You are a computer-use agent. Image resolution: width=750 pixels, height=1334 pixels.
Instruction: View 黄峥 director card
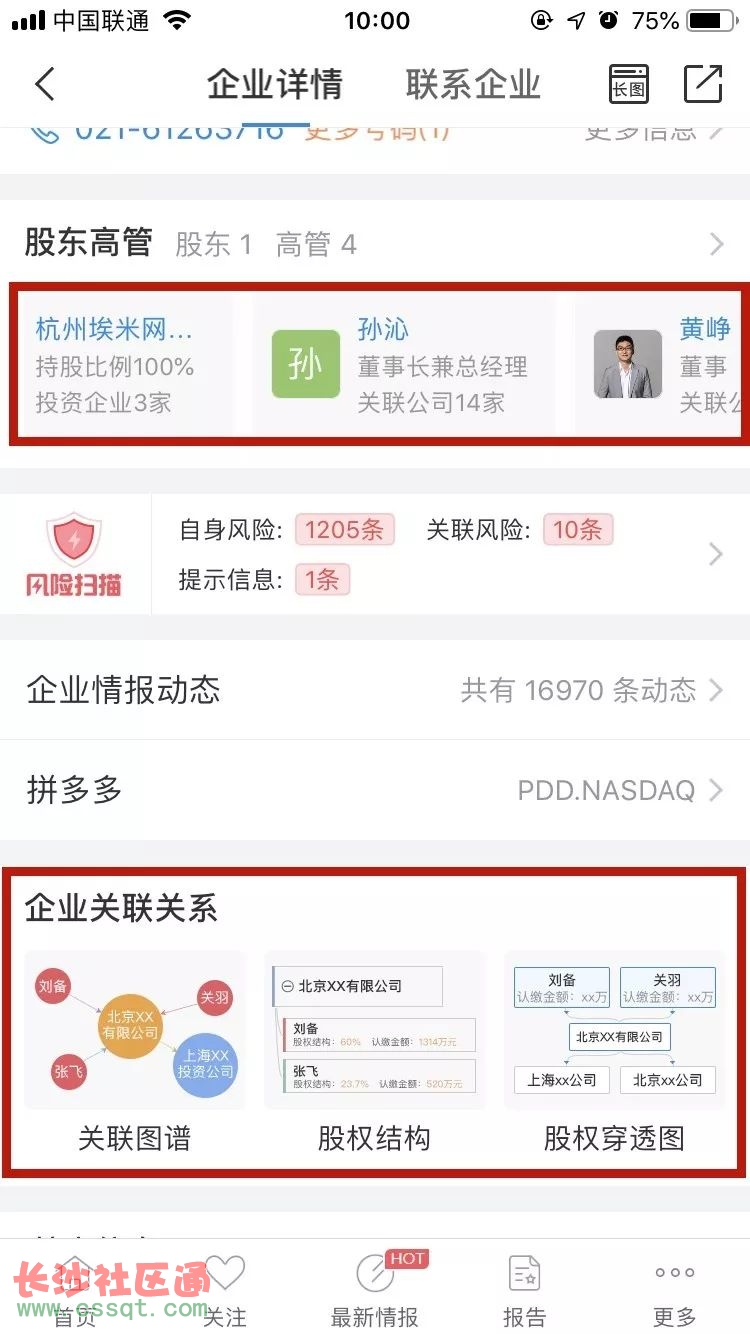(x=665, y=365)
